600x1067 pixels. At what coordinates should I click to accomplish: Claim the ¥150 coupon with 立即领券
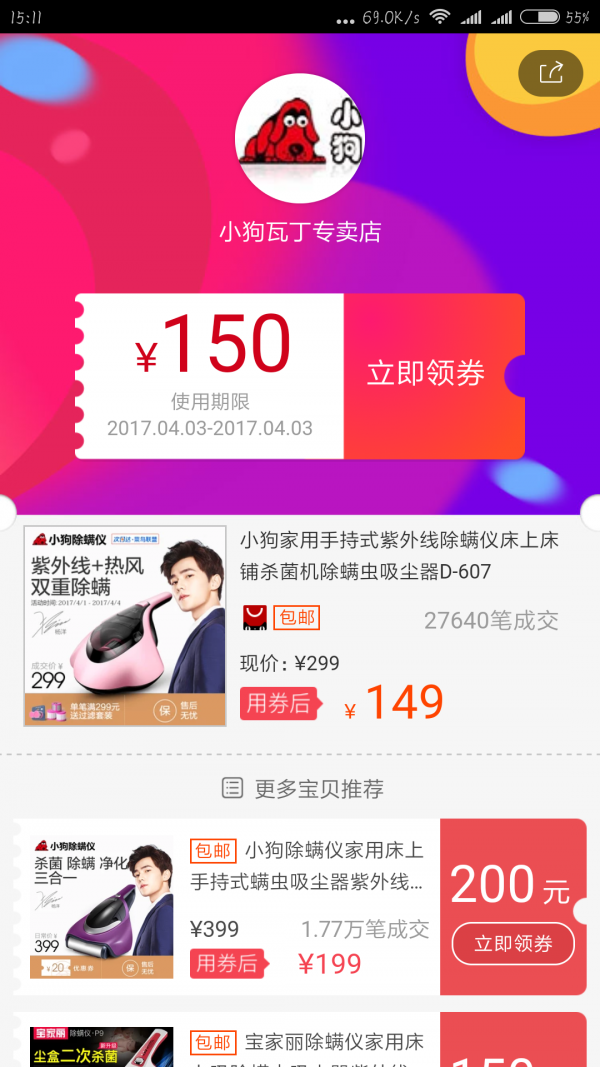(x=426, y=374)
